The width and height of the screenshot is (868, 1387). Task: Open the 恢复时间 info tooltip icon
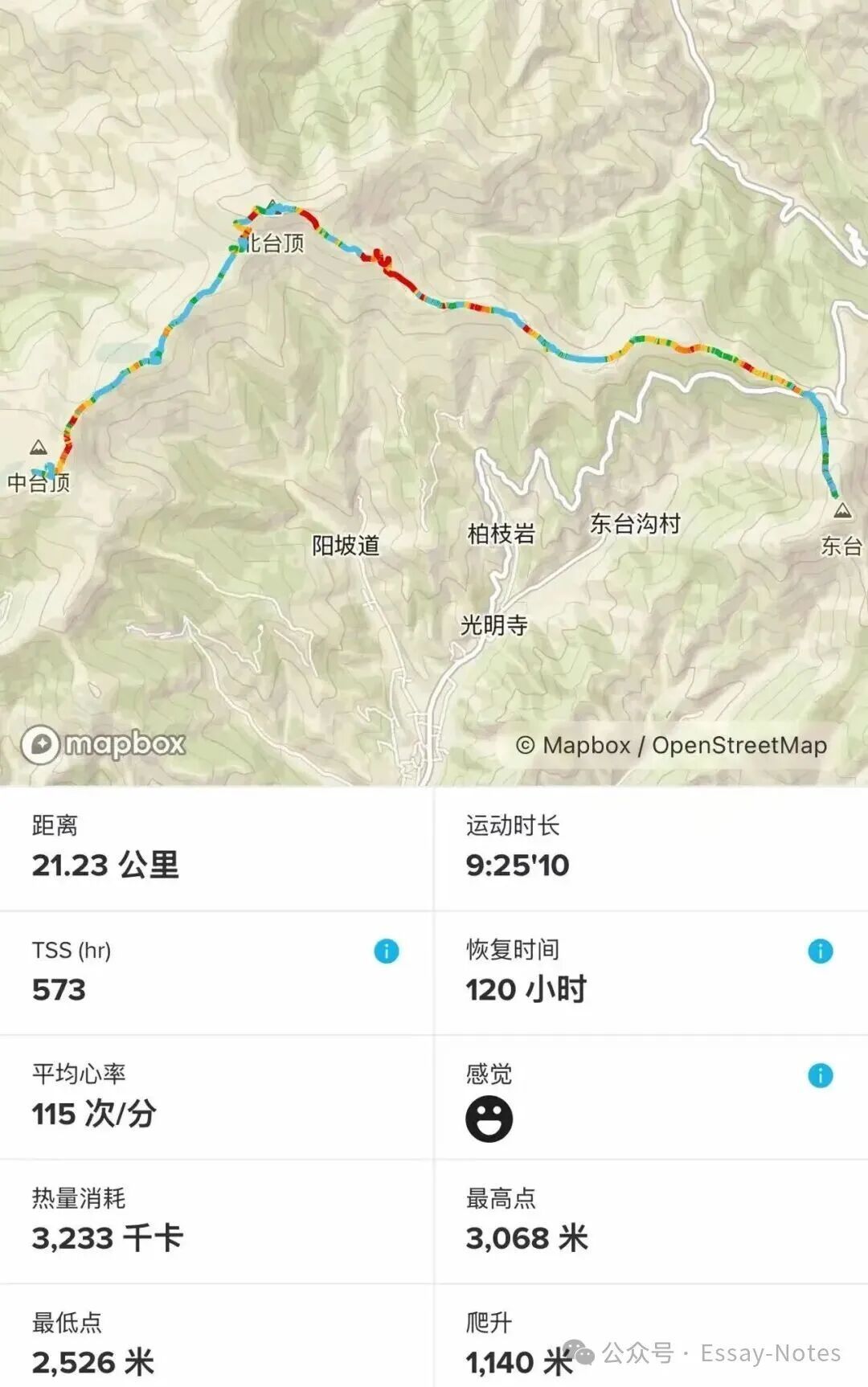(x=821, y=950)
